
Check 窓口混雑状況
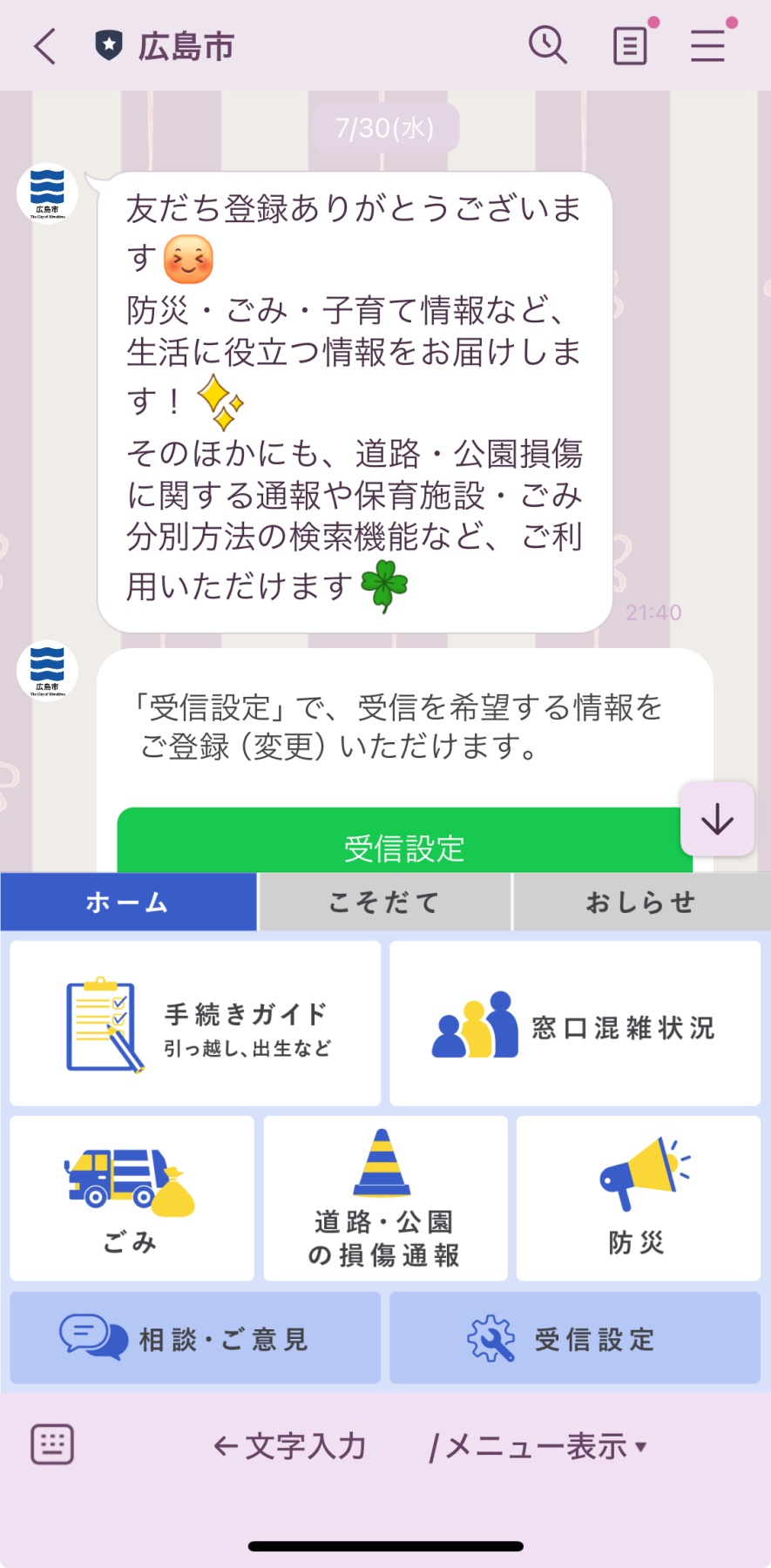point(575,1024)
